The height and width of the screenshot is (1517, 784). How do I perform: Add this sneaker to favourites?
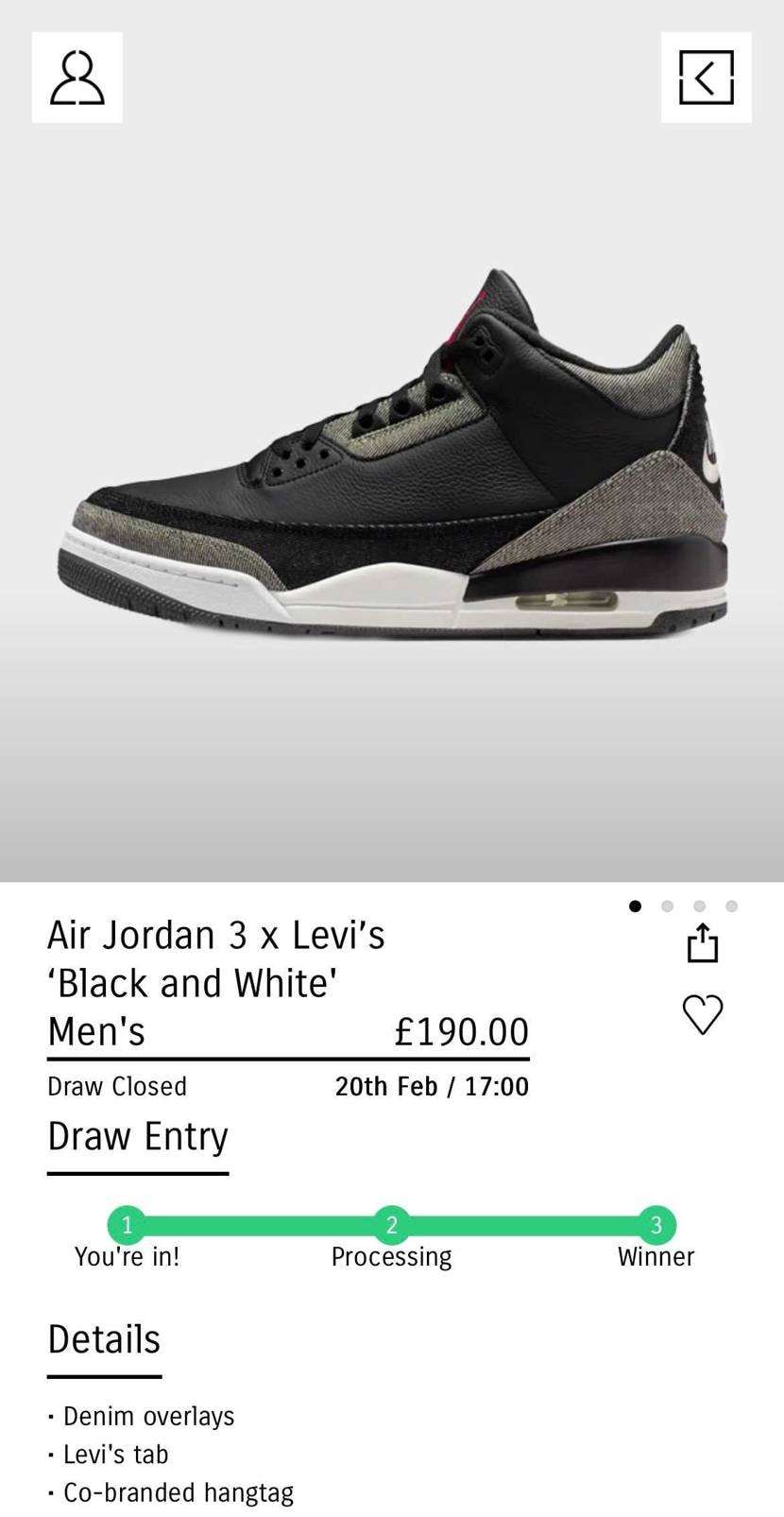click(702, 1014)
